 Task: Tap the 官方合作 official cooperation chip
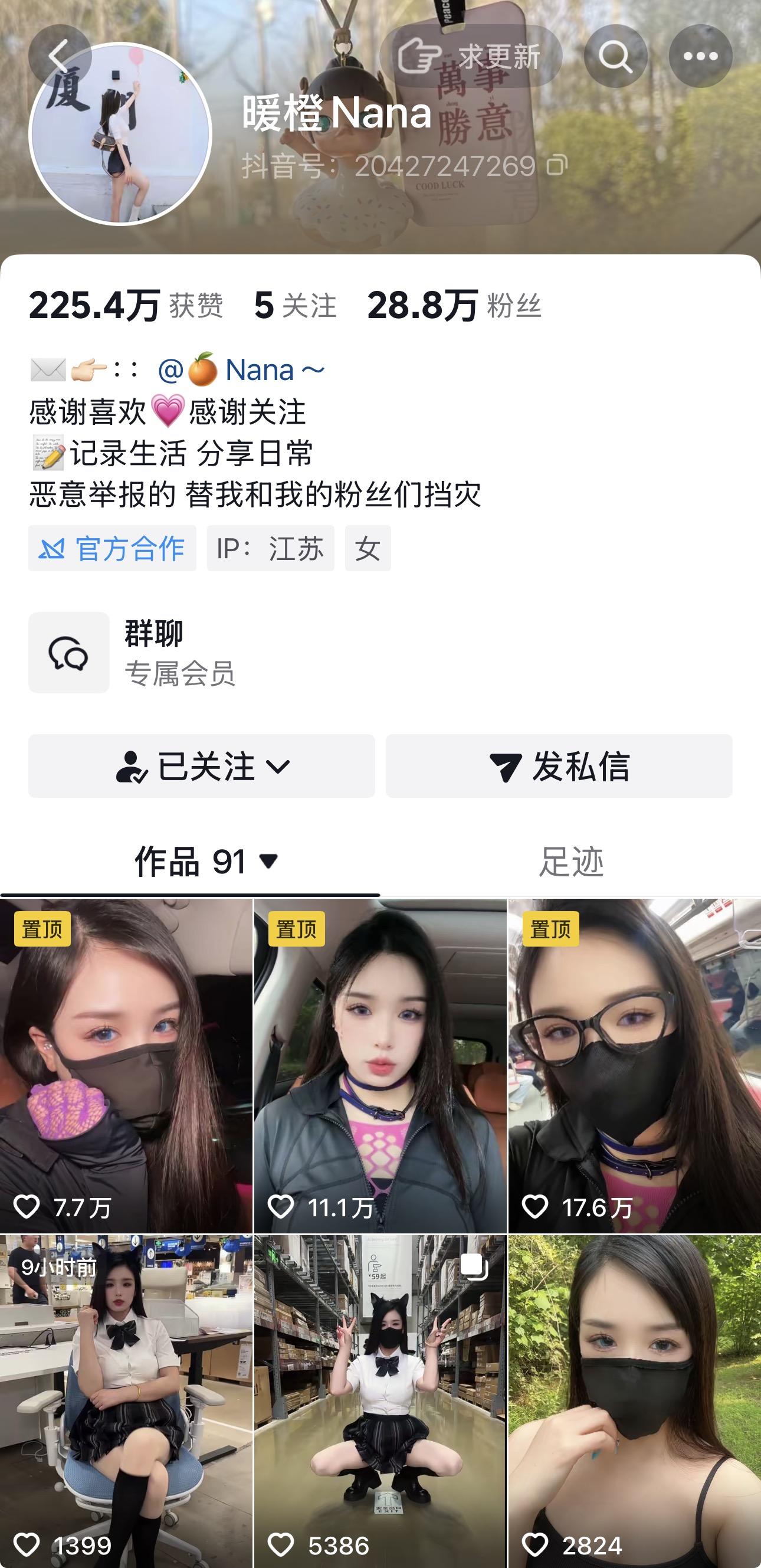(x=113, y=548)
